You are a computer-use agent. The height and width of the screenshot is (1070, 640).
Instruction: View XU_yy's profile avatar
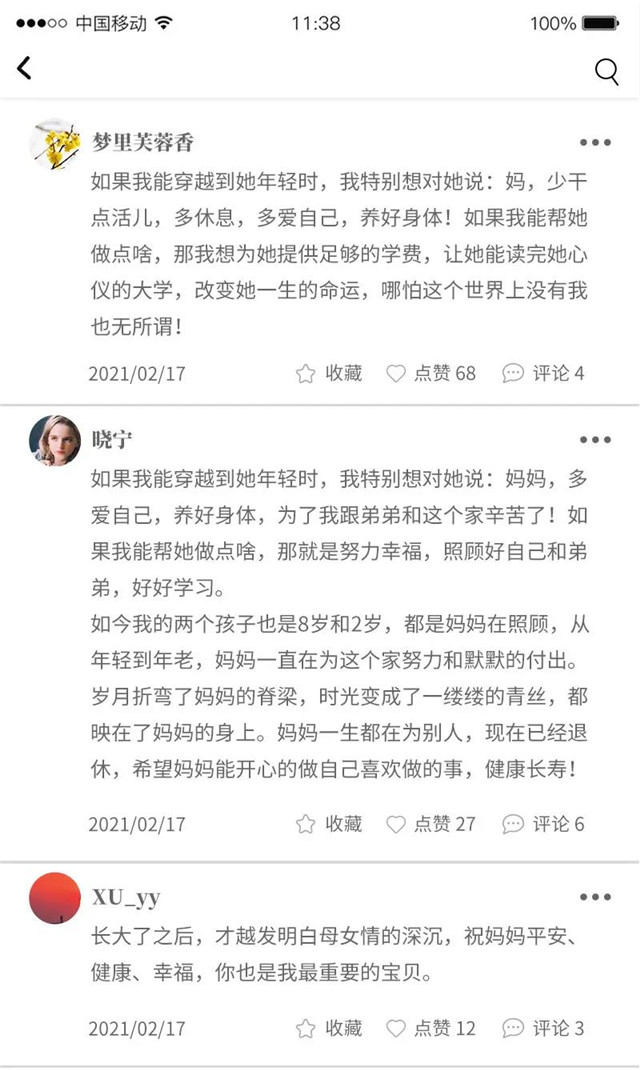coord(55,897)
